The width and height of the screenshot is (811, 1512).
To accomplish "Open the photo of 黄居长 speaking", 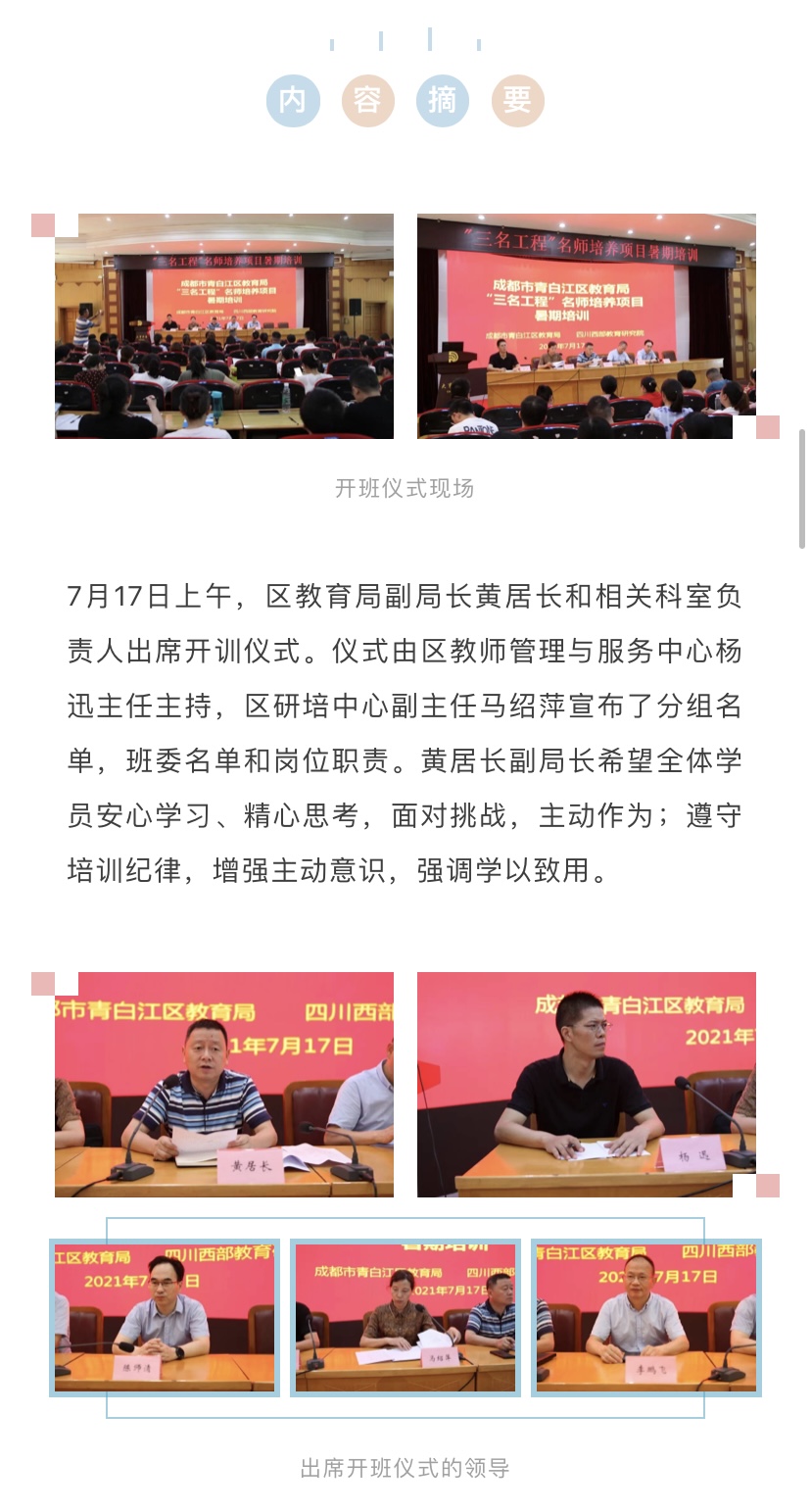I will coord(223,1084).
